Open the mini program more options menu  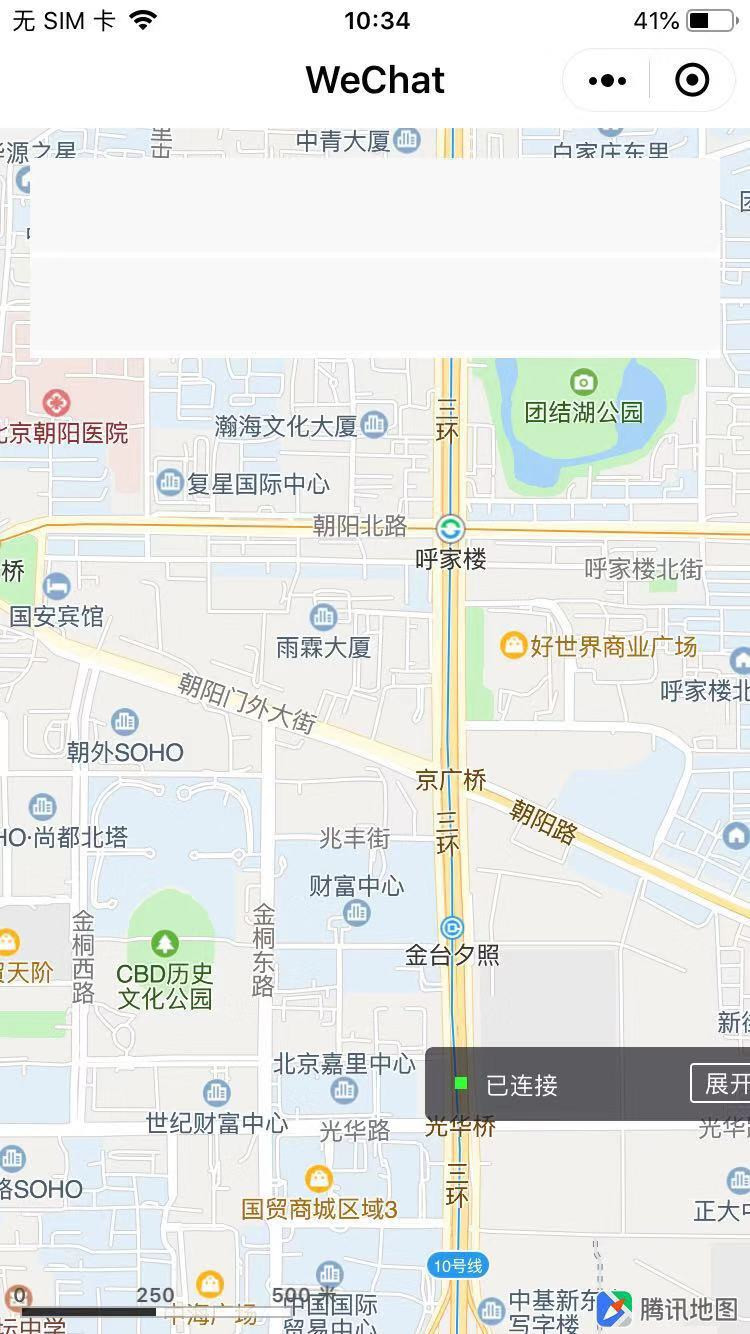tap(607, 81)
